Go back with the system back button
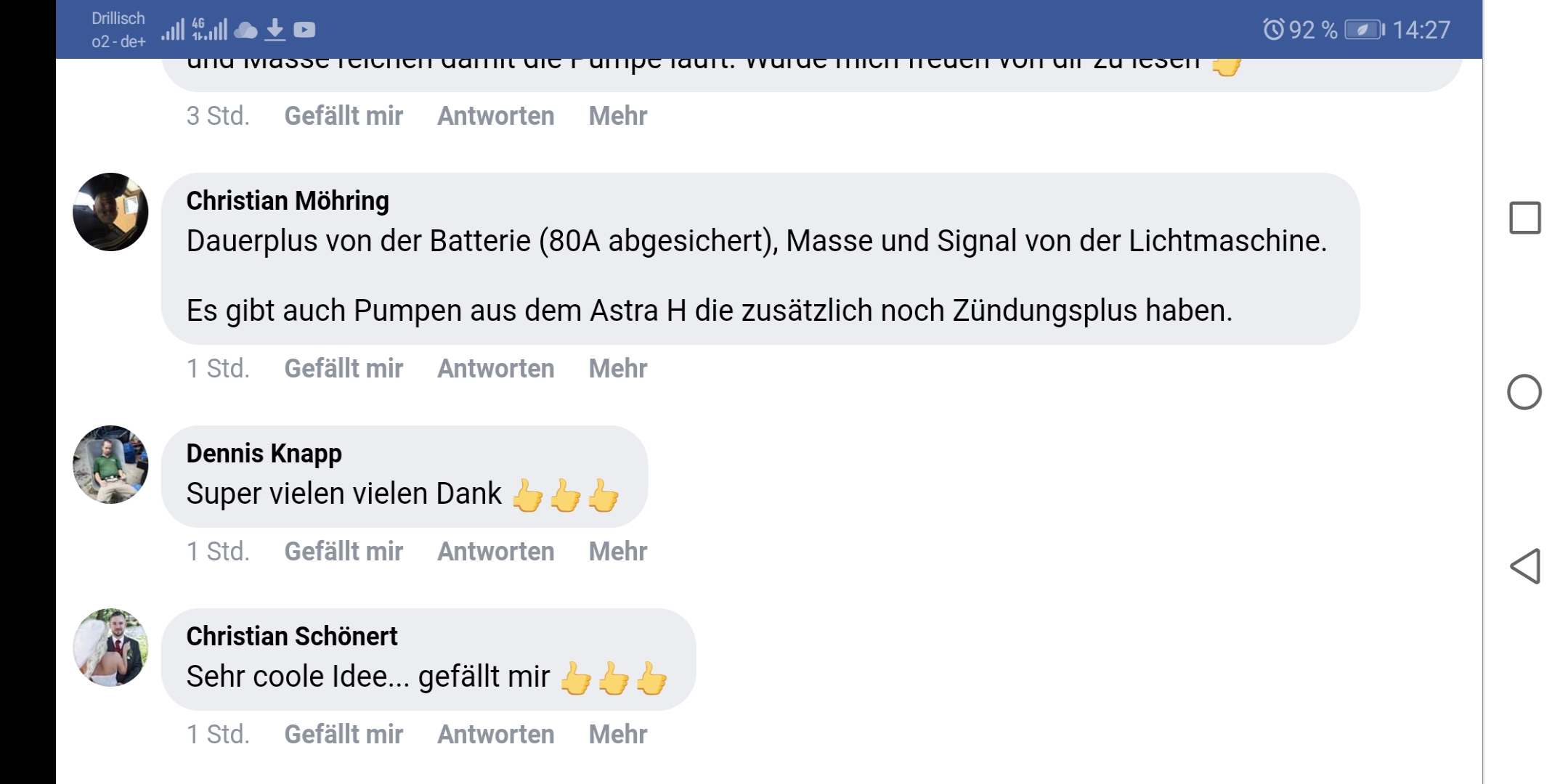Image resolution: width=1568 pixels, height=784 pixels. coord(1524,566)
